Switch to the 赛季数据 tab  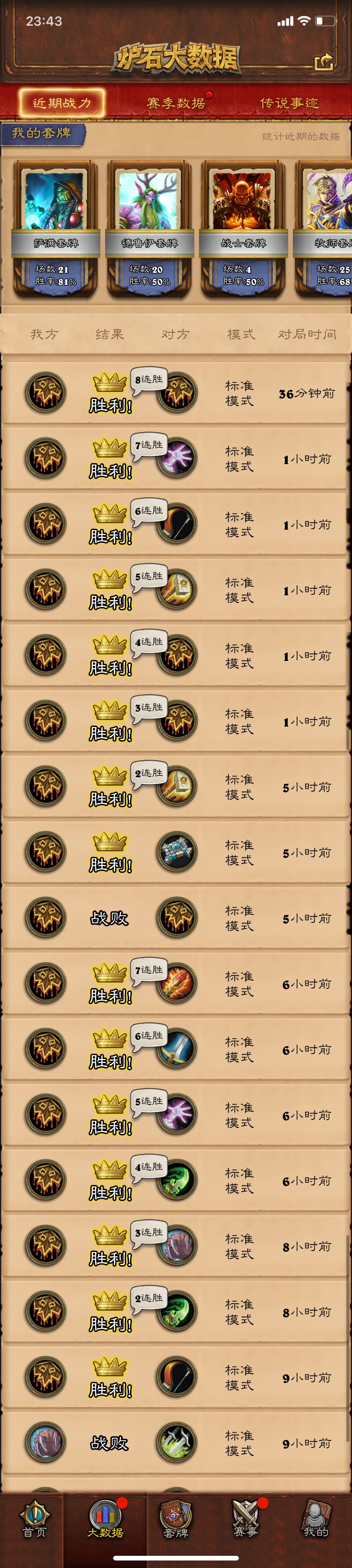tap(176, 103)
